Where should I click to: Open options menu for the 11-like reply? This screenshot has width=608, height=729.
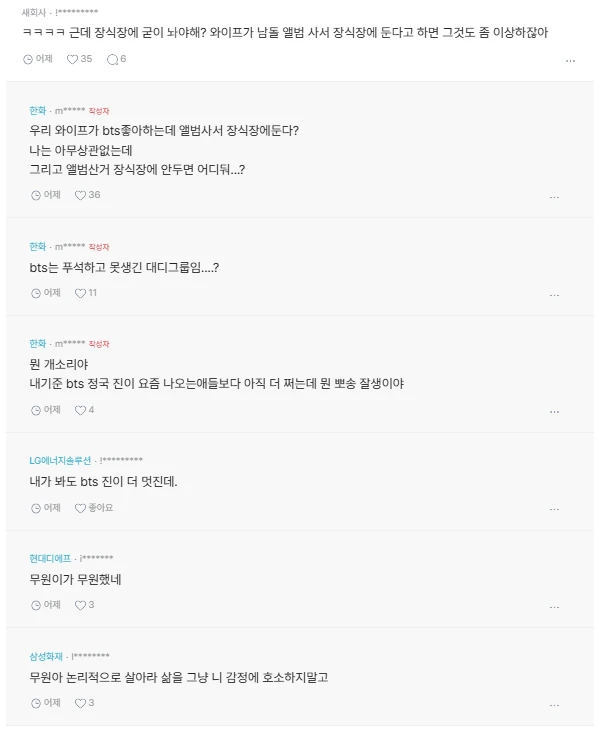[x=554, y=295]
